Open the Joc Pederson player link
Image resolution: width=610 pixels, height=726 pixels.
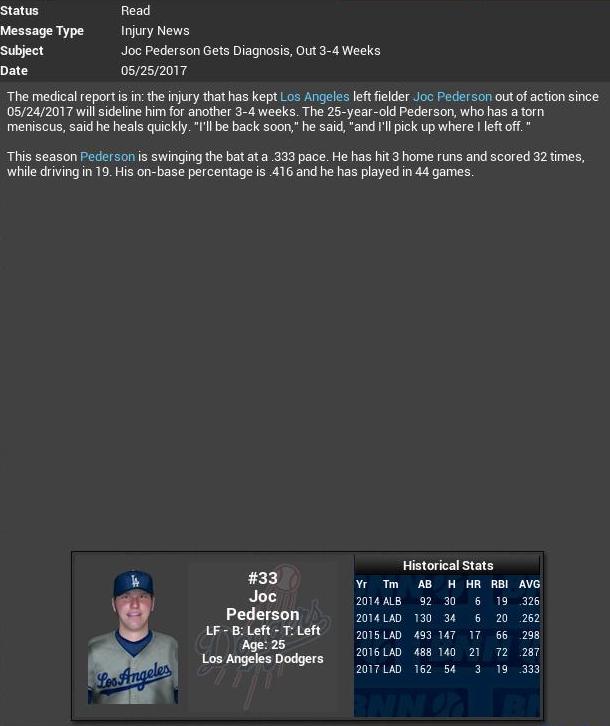(x=452, y=97)
